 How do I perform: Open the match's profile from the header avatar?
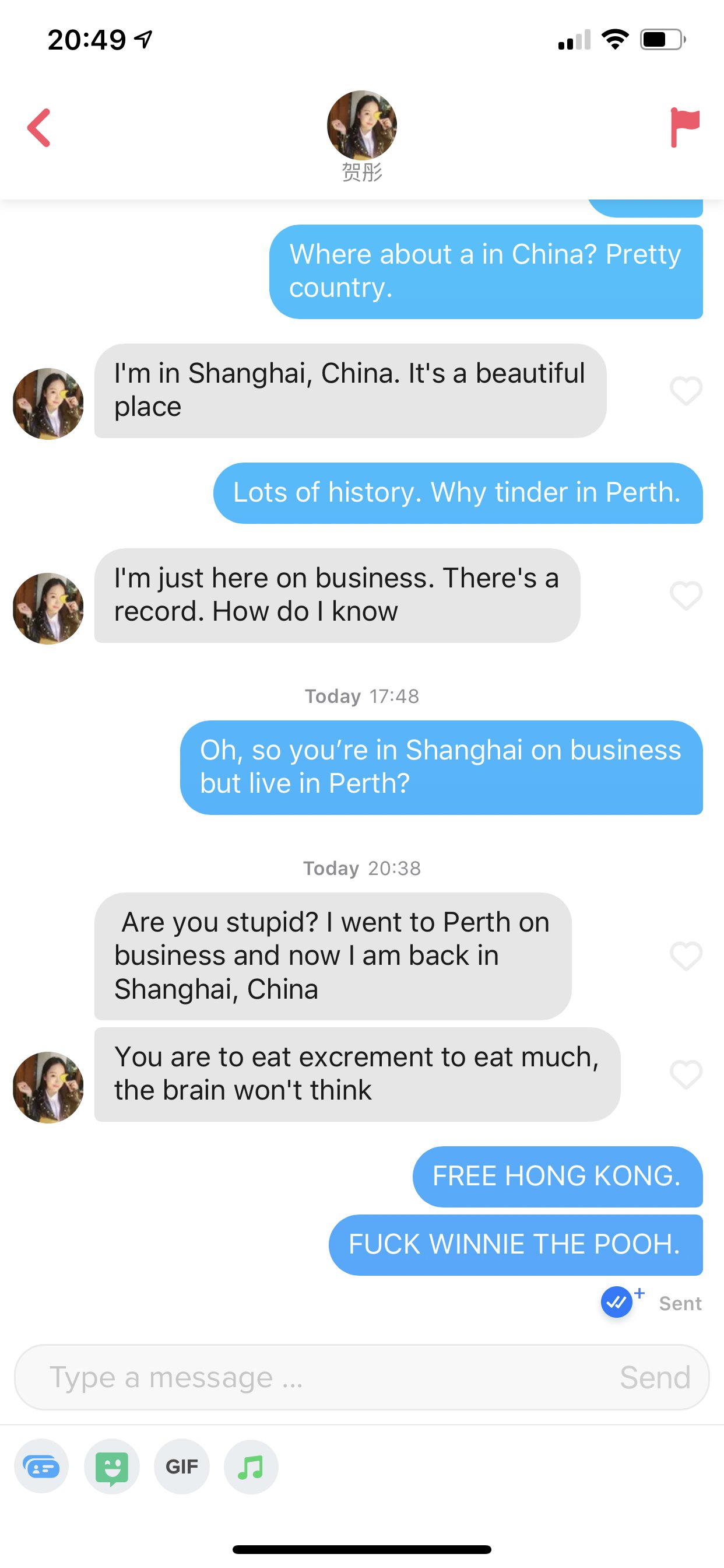click(362, 125)
